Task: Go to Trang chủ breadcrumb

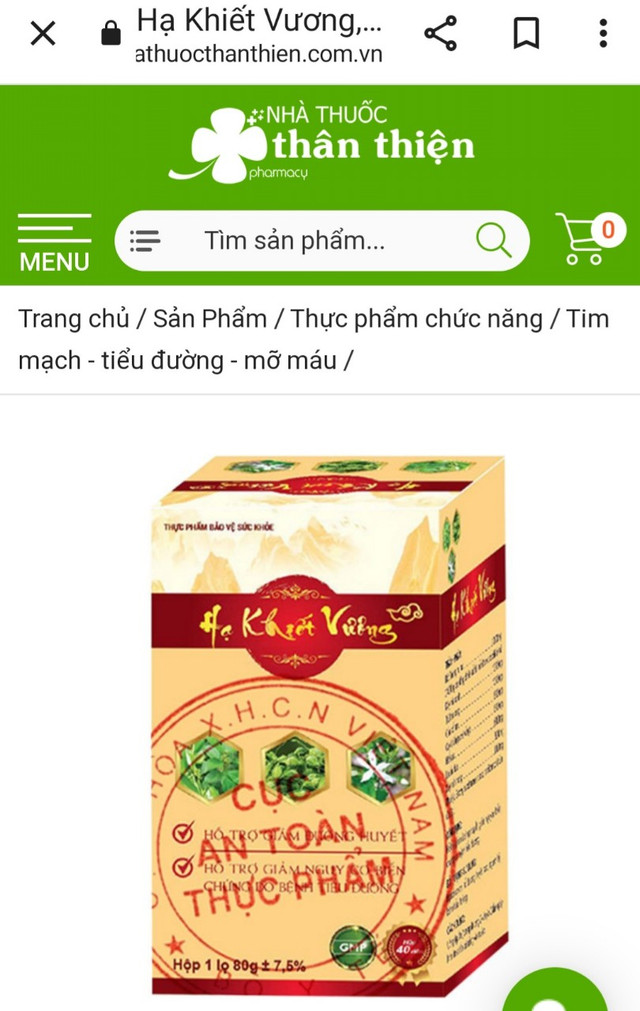Action: pos(73,319)
